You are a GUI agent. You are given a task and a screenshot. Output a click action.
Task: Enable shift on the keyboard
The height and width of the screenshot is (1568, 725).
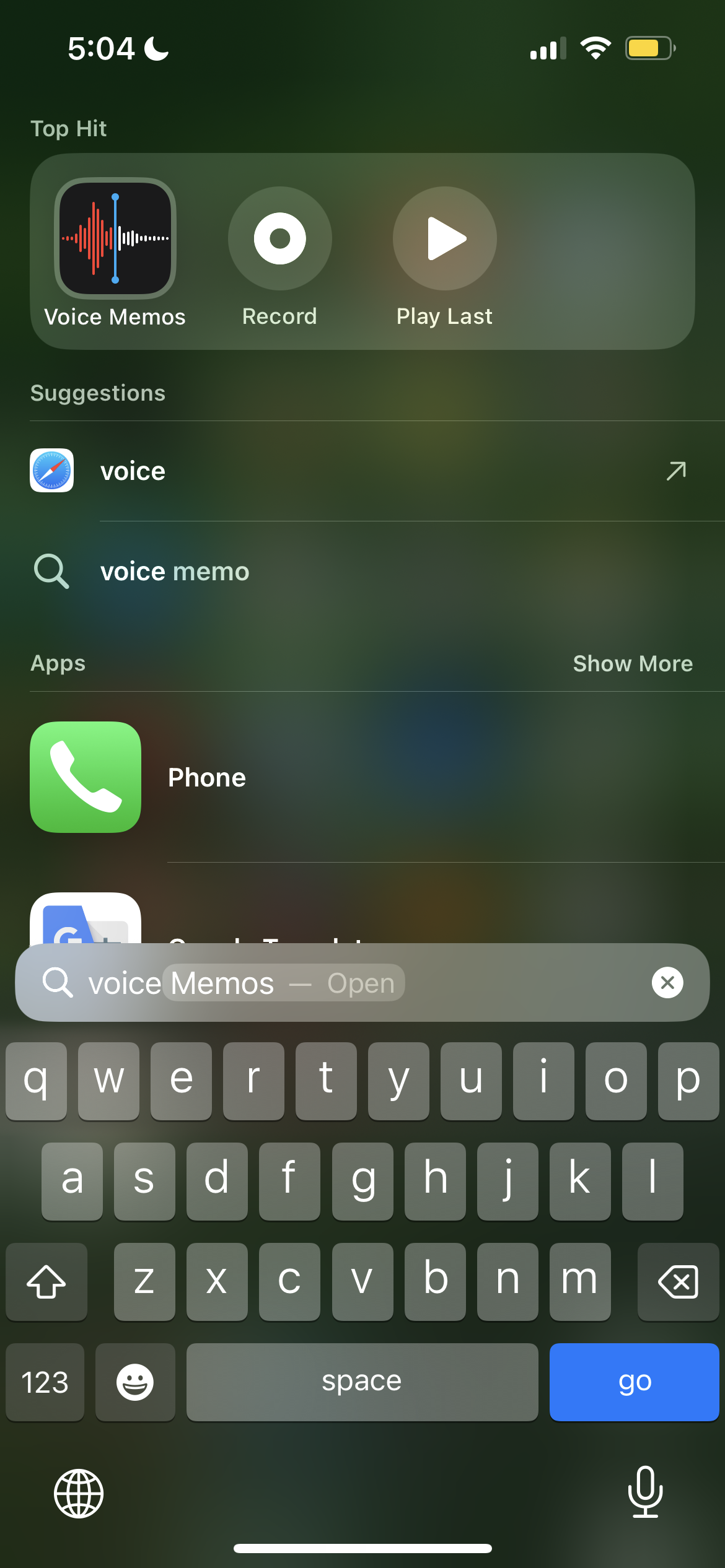click(x=46, y=1282)
